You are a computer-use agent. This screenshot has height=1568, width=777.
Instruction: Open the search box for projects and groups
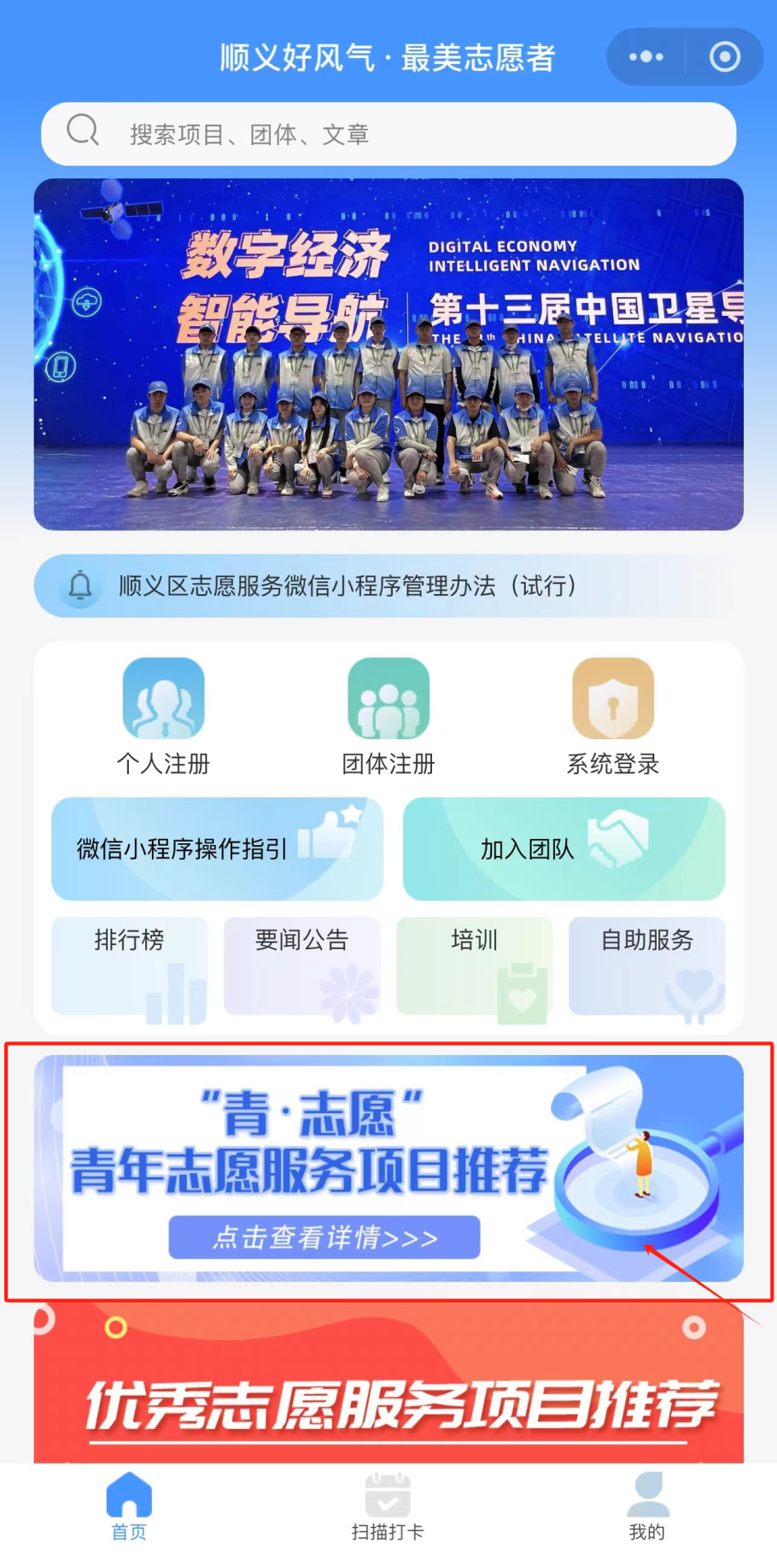tap(388, 134)
